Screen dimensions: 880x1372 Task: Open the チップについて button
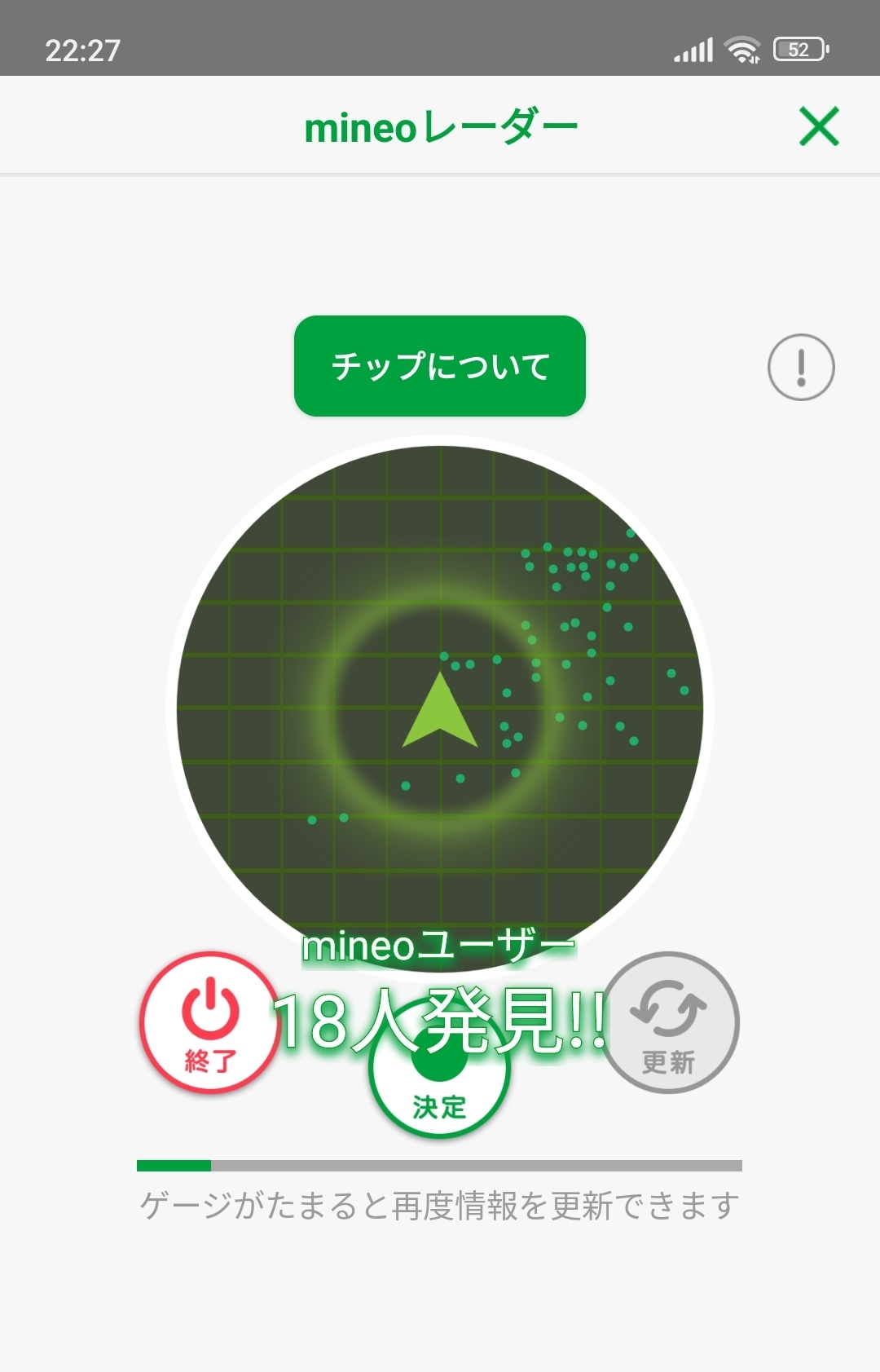click(x=440, y=366)
